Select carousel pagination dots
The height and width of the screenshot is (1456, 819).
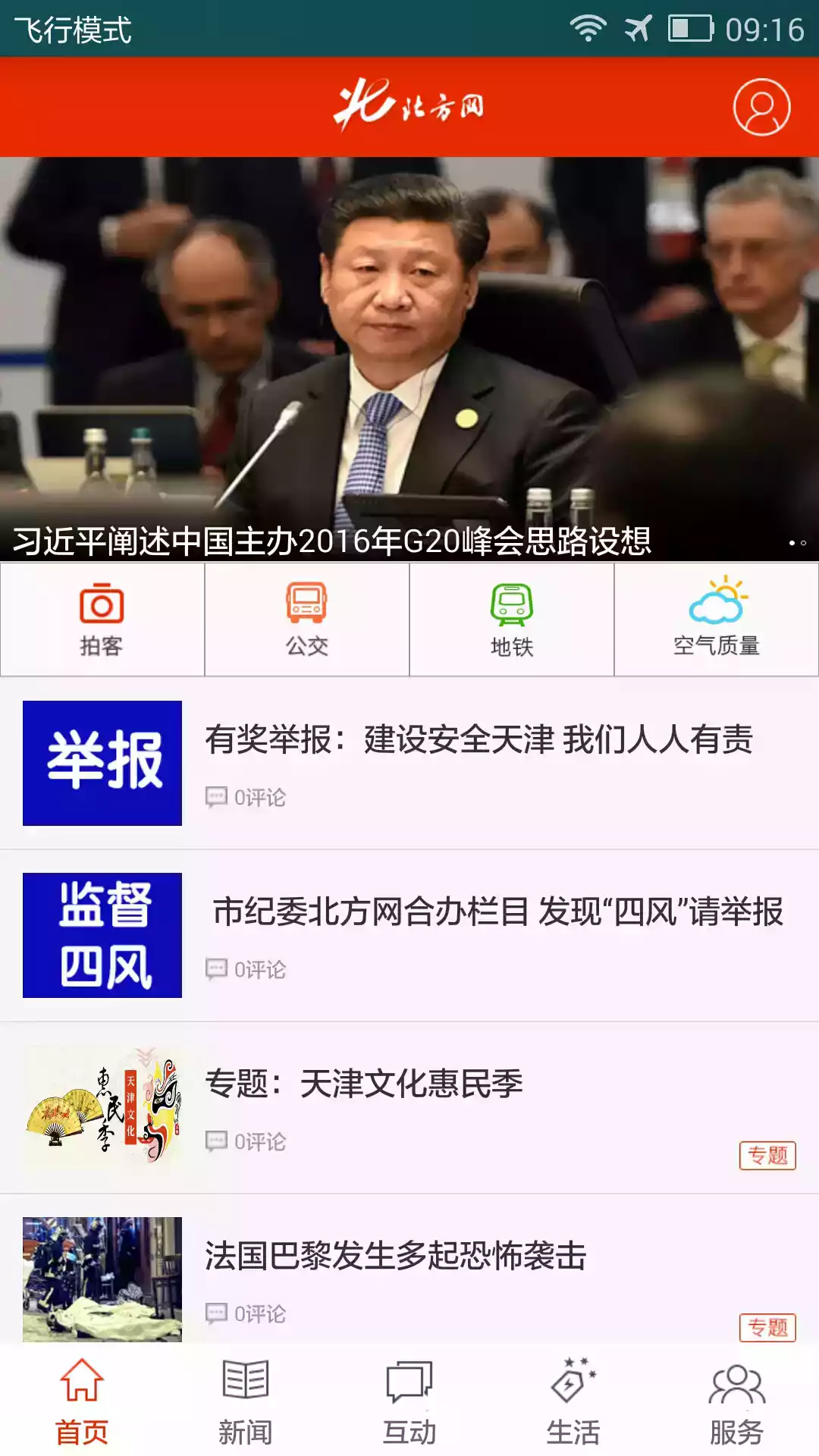(795, 543)
